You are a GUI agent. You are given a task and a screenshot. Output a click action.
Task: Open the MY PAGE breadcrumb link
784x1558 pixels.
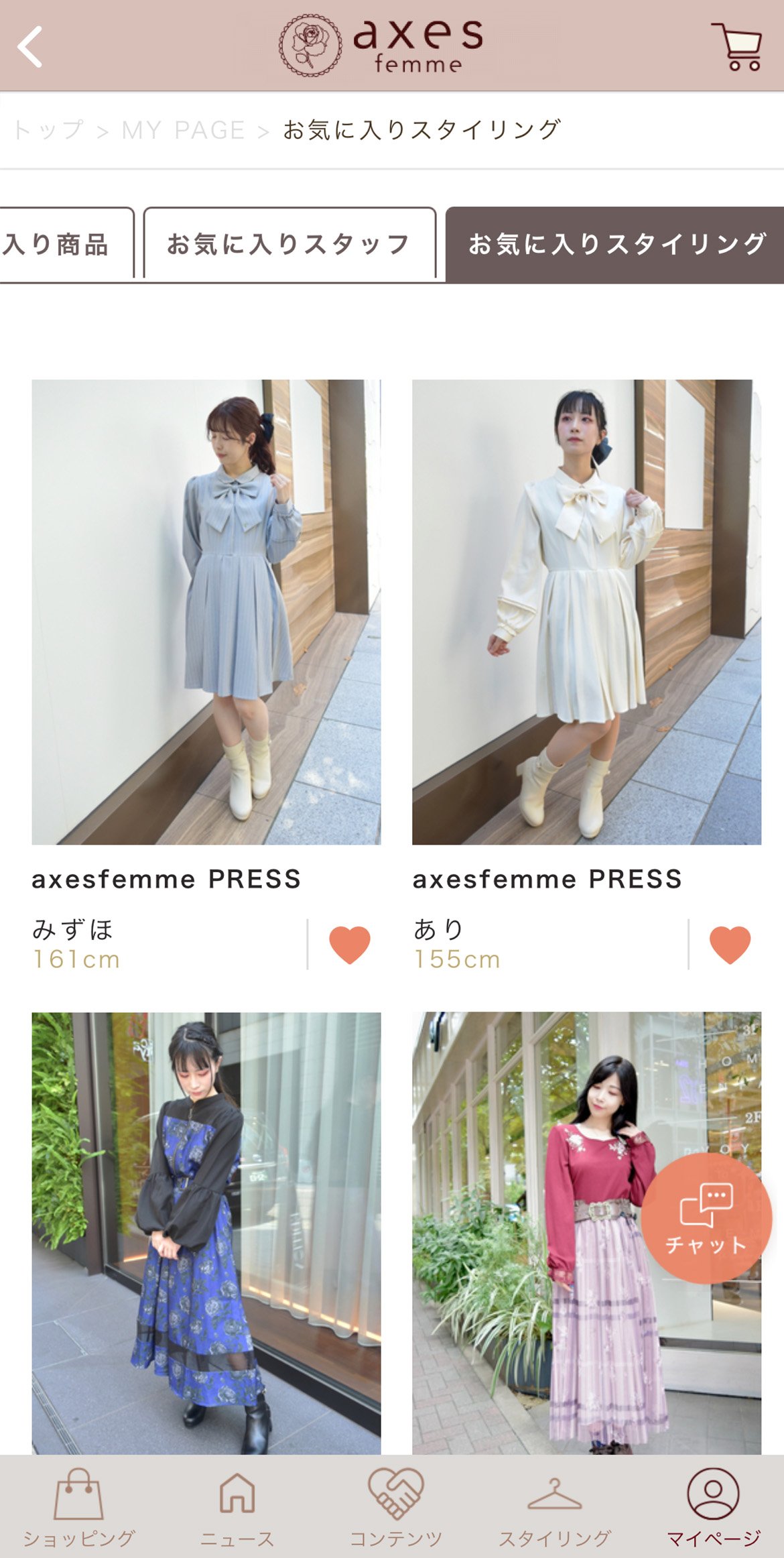(x=183, y=130)
